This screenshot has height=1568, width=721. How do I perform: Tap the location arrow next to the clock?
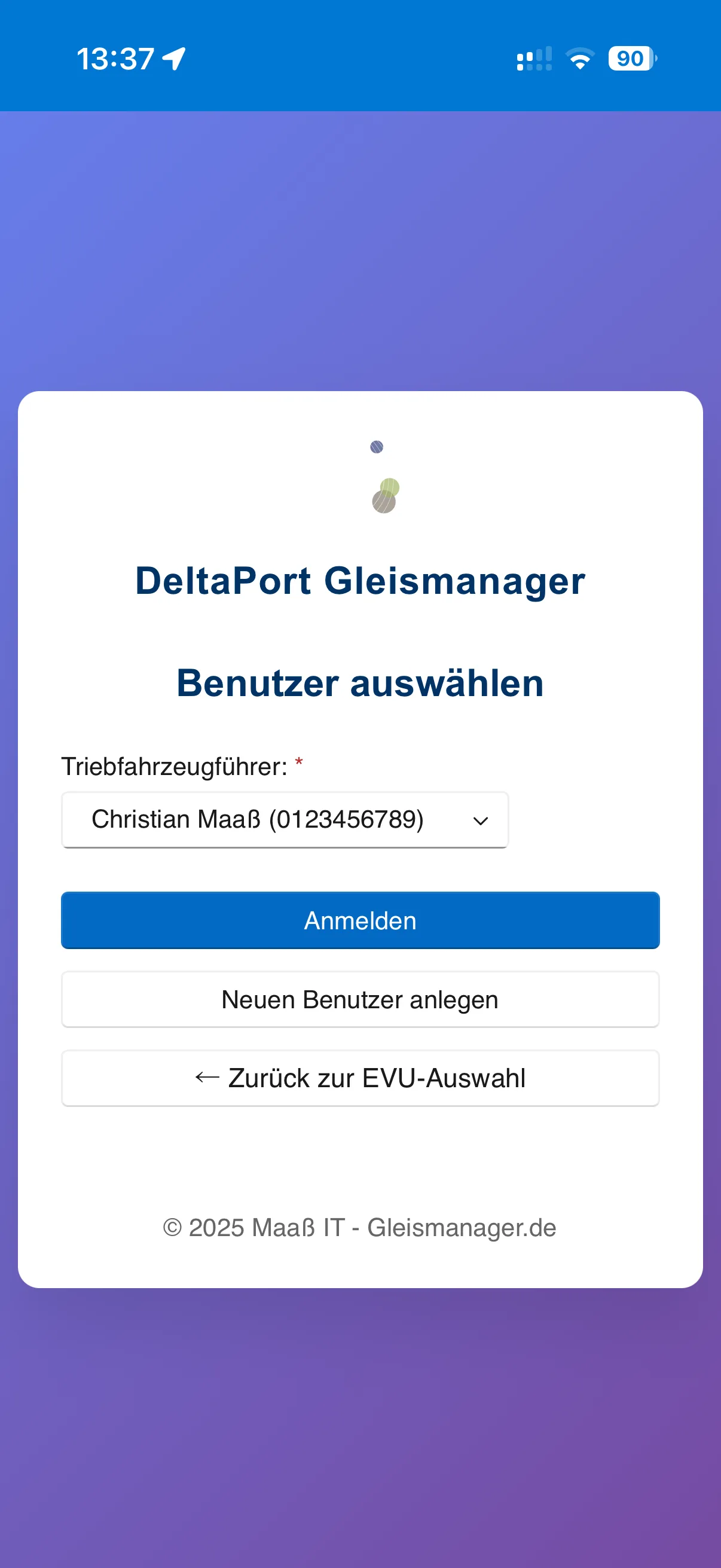[173, 58]
